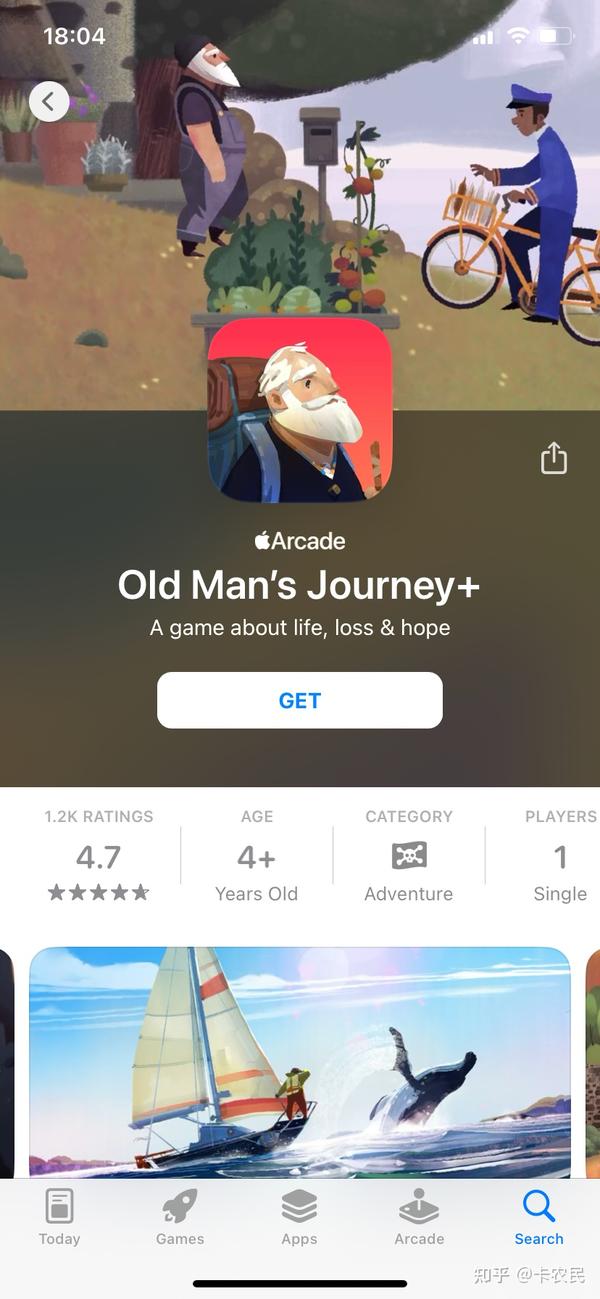The width and height of the screenshot is (600, 1299).
Task: Open the Adventure category
Action: click(408, 858)
